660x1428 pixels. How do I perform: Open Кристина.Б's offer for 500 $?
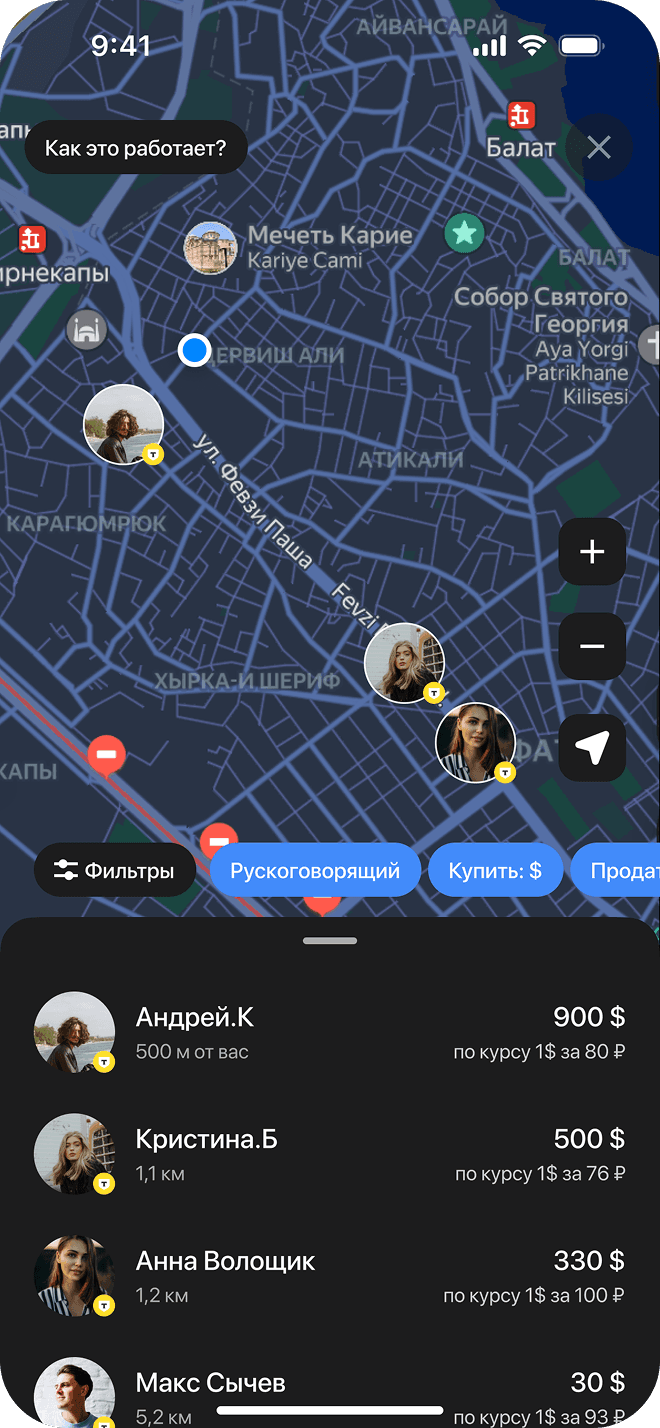coord(330,1154)
